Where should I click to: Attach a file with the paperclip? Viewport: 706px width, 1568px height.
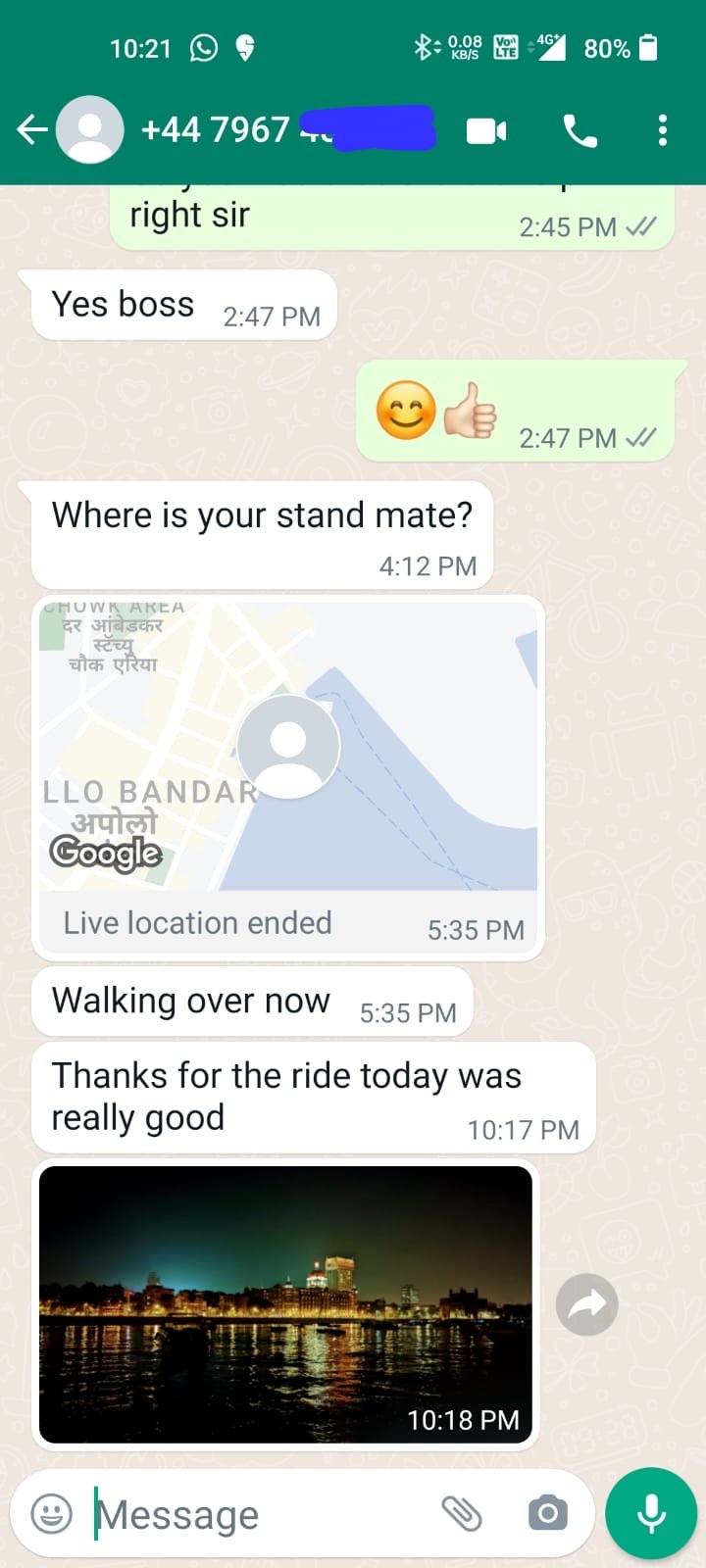click(462, 1514)
